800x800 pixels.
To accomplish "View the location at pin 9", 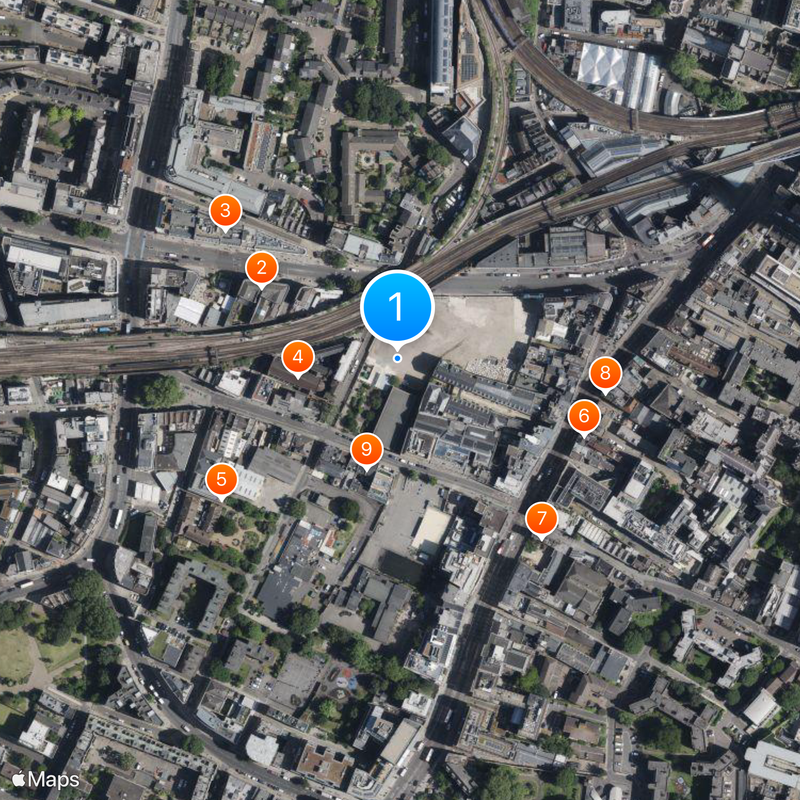I will coord(367,450).
